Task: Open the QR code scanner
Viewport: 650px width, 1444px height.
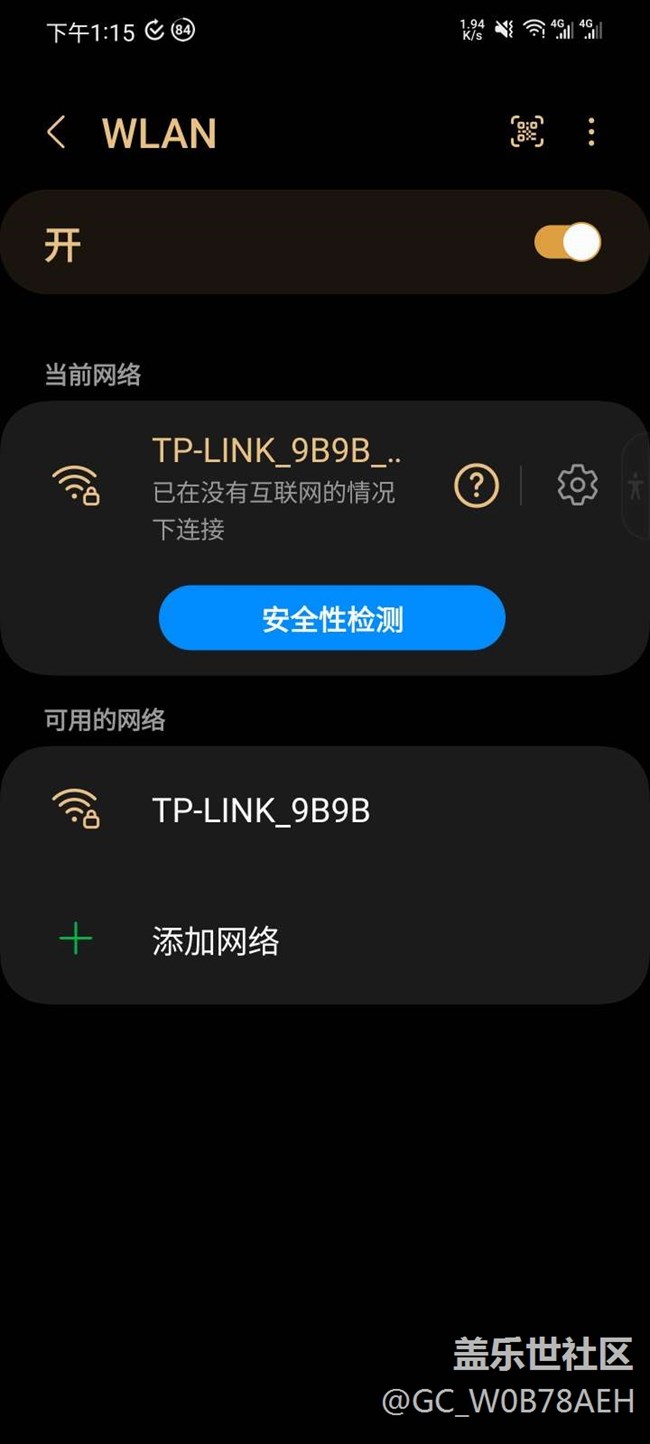Action: [x=527, y=132]
